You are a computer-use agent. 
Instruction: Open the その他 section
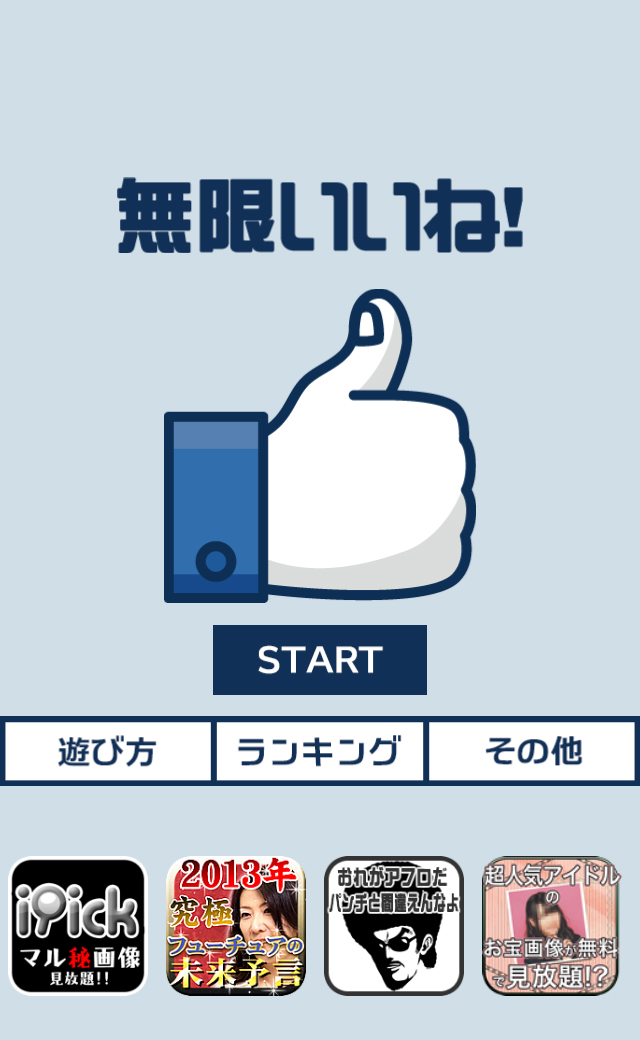coord(533,751)
